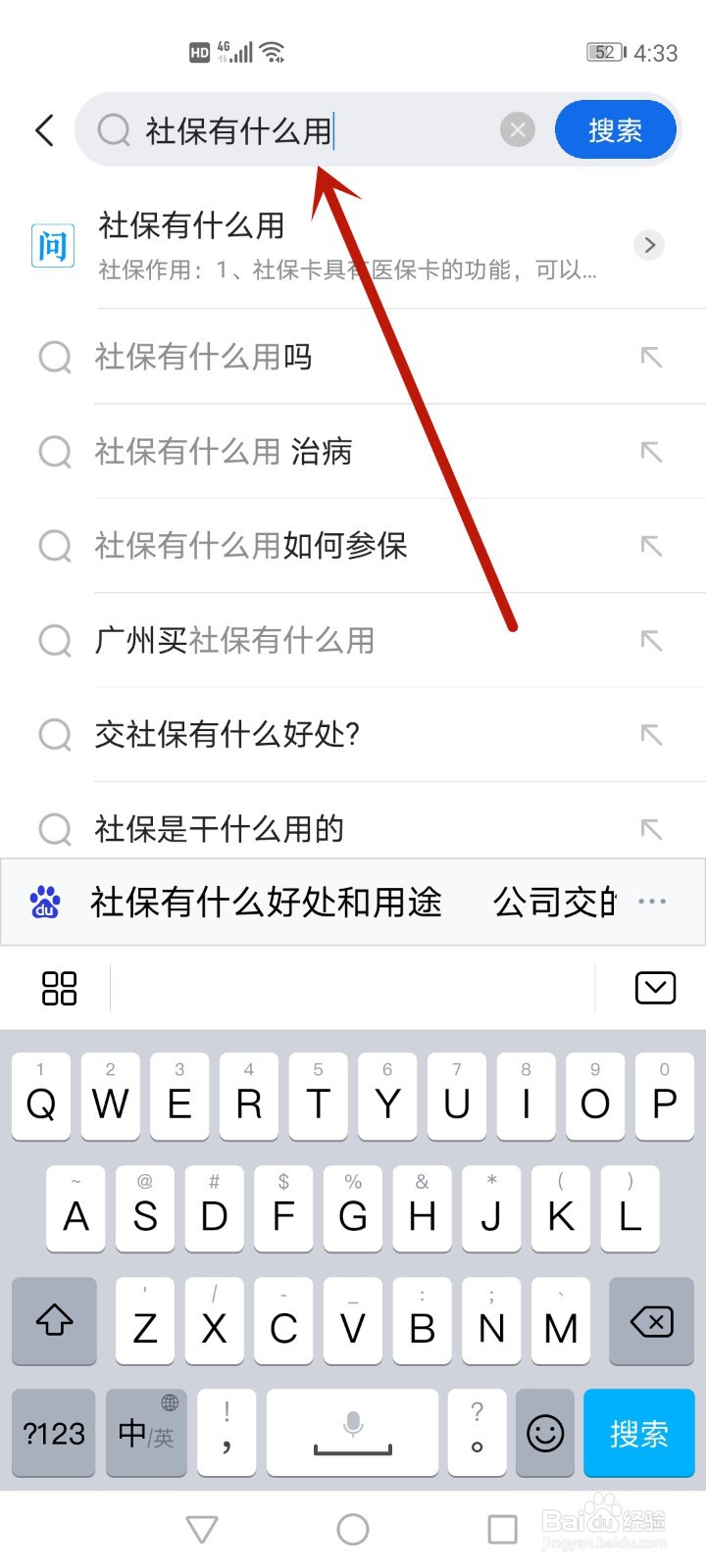
Task: Switch to ?123 symbol keyboard
Action: pos(54,1433)
